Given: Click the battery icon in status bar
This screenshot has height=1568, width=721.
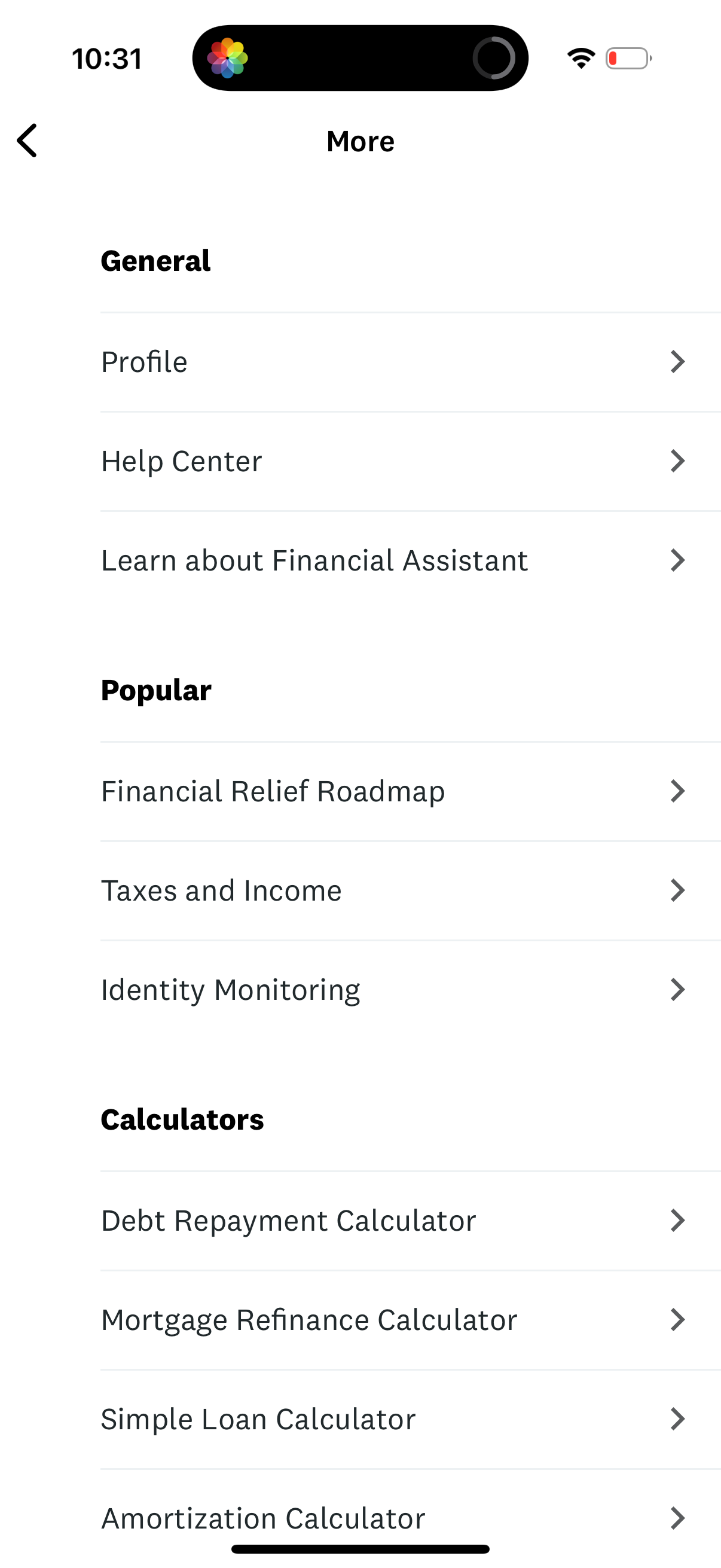Looking at the screenshot, I should [628, 58].
